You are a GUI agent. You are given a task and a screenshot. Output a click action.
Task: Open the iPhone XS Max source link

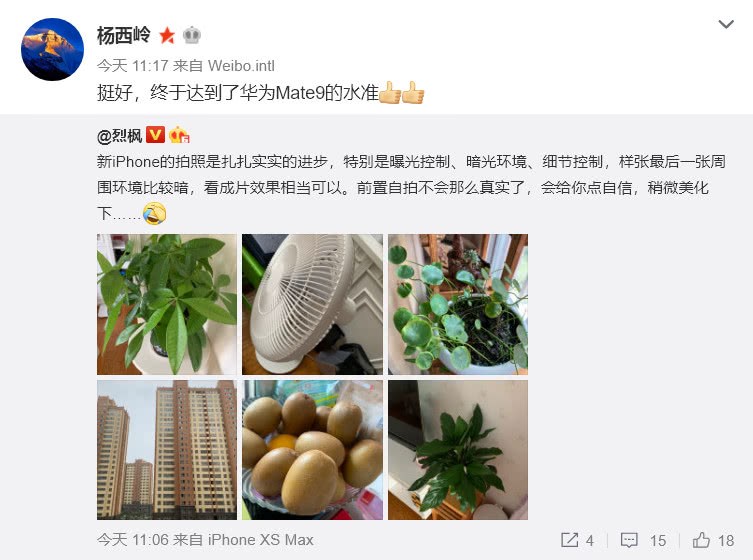click(x=259, y=540)
